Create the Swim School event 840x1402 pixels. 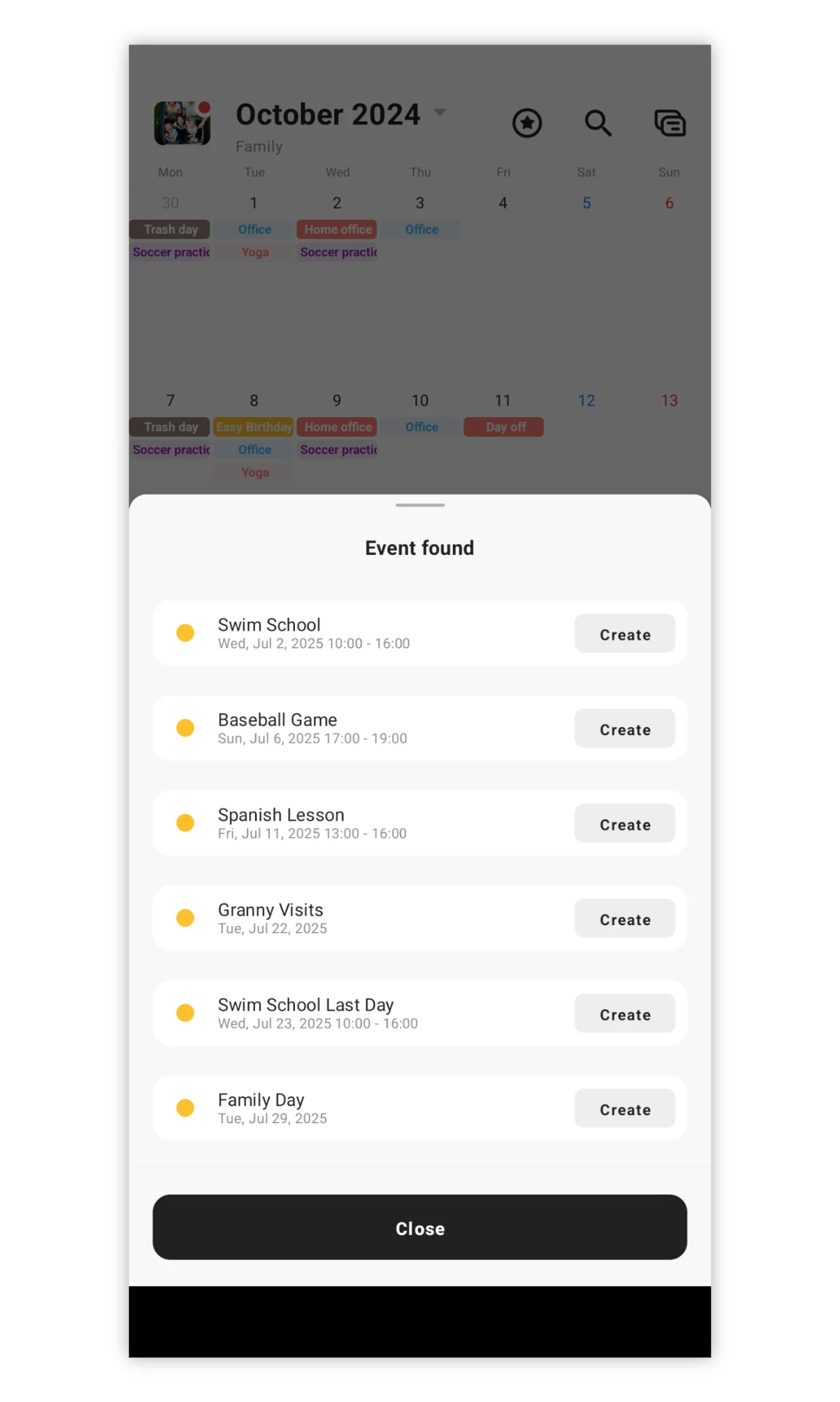[x=624, y=634]
